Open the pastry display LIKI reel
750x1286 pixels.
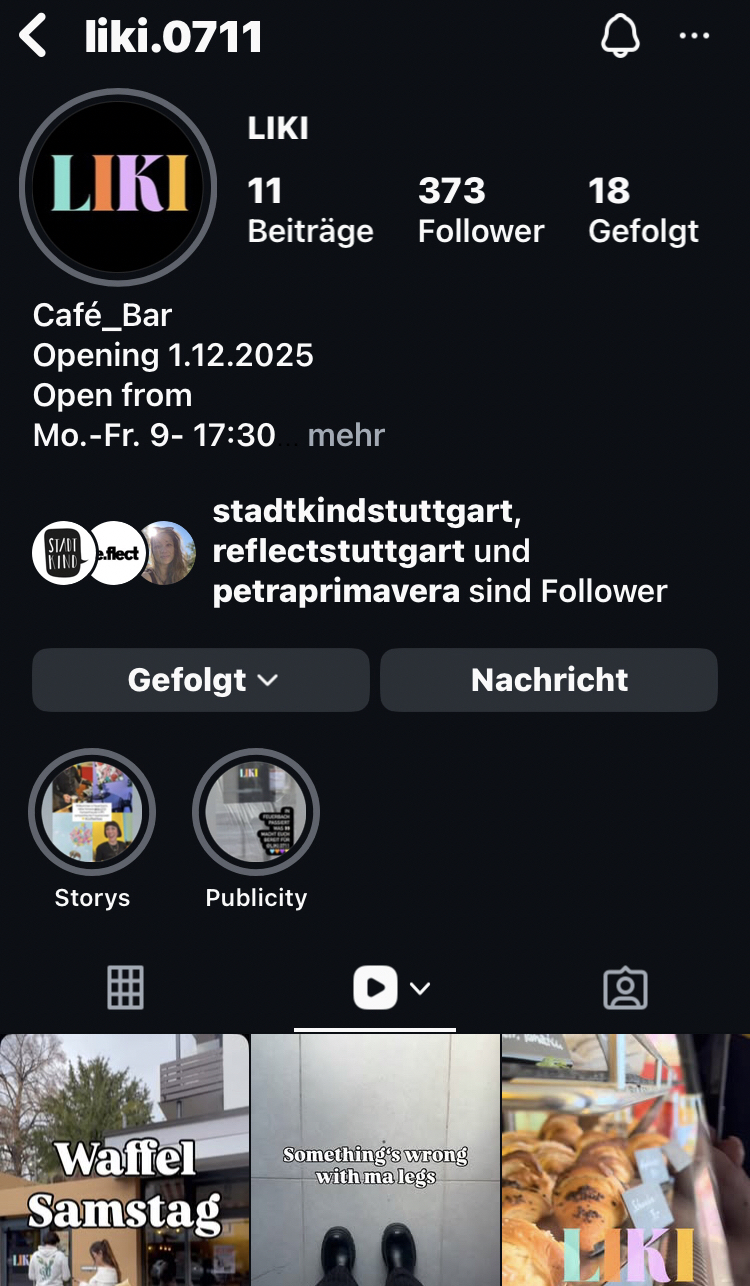click(x=626, y=1160)
